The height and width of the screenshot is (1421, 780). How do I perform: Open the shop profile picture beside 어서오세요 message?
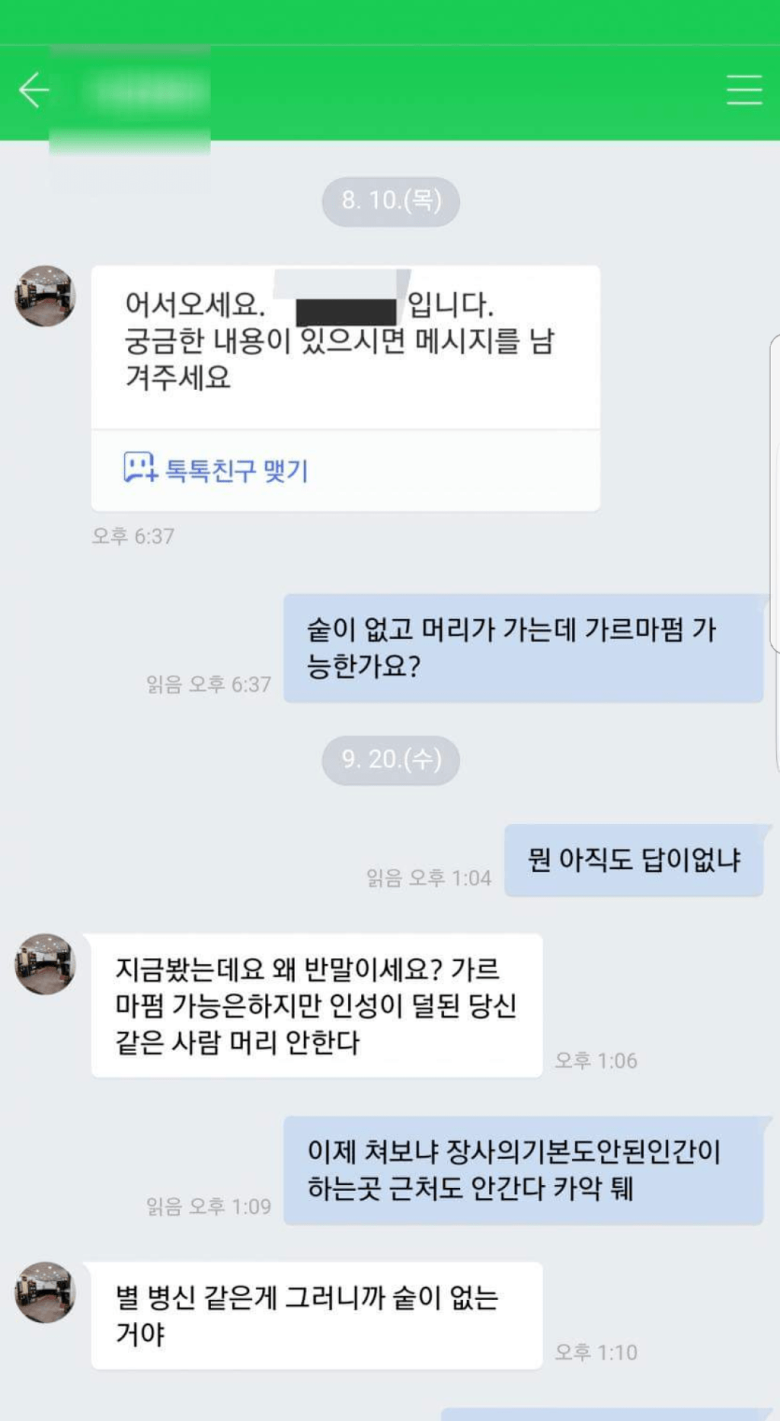45,296
